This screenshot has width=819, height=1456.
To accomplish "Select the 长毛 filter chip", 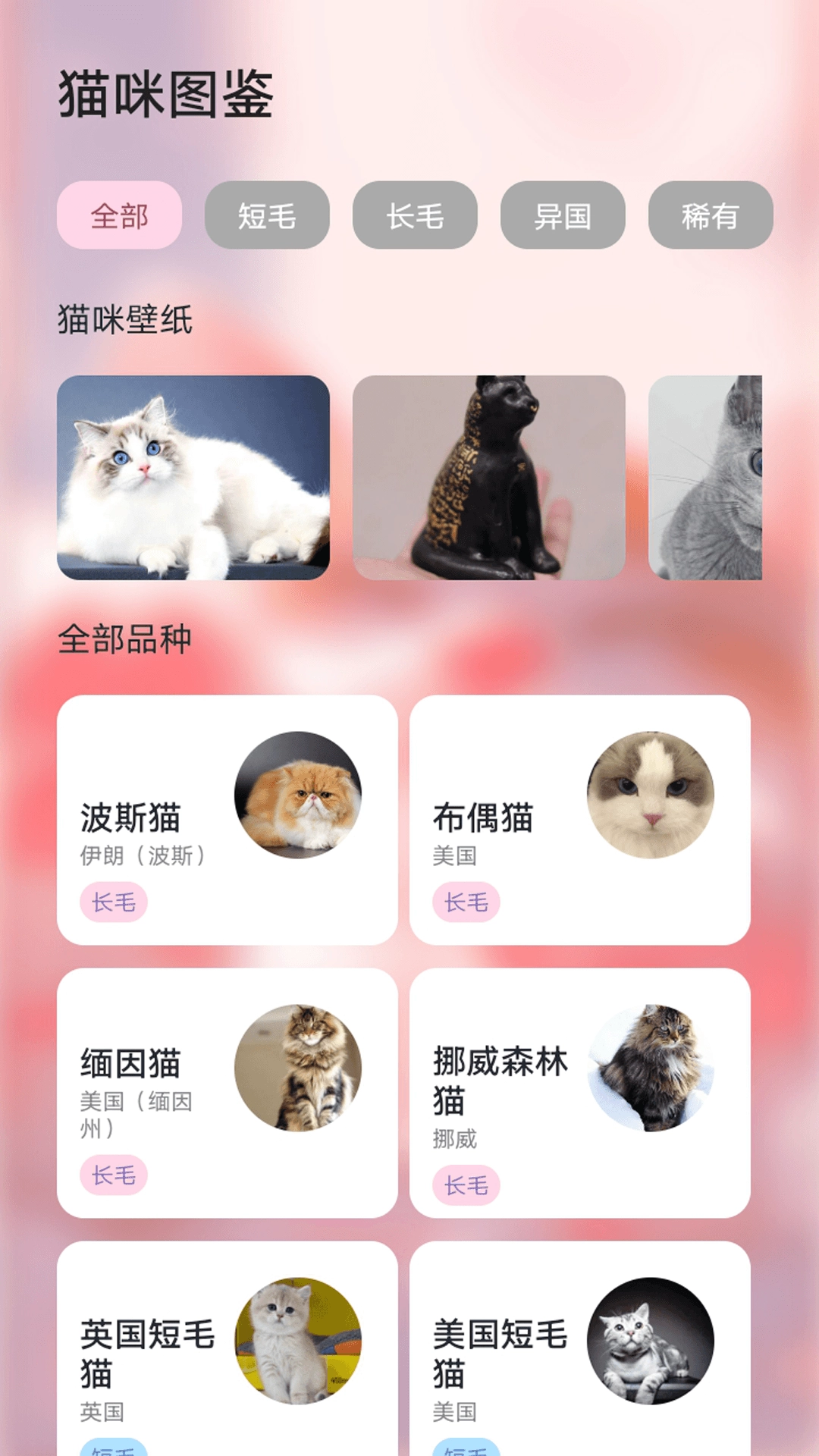I will pos(415,216).
